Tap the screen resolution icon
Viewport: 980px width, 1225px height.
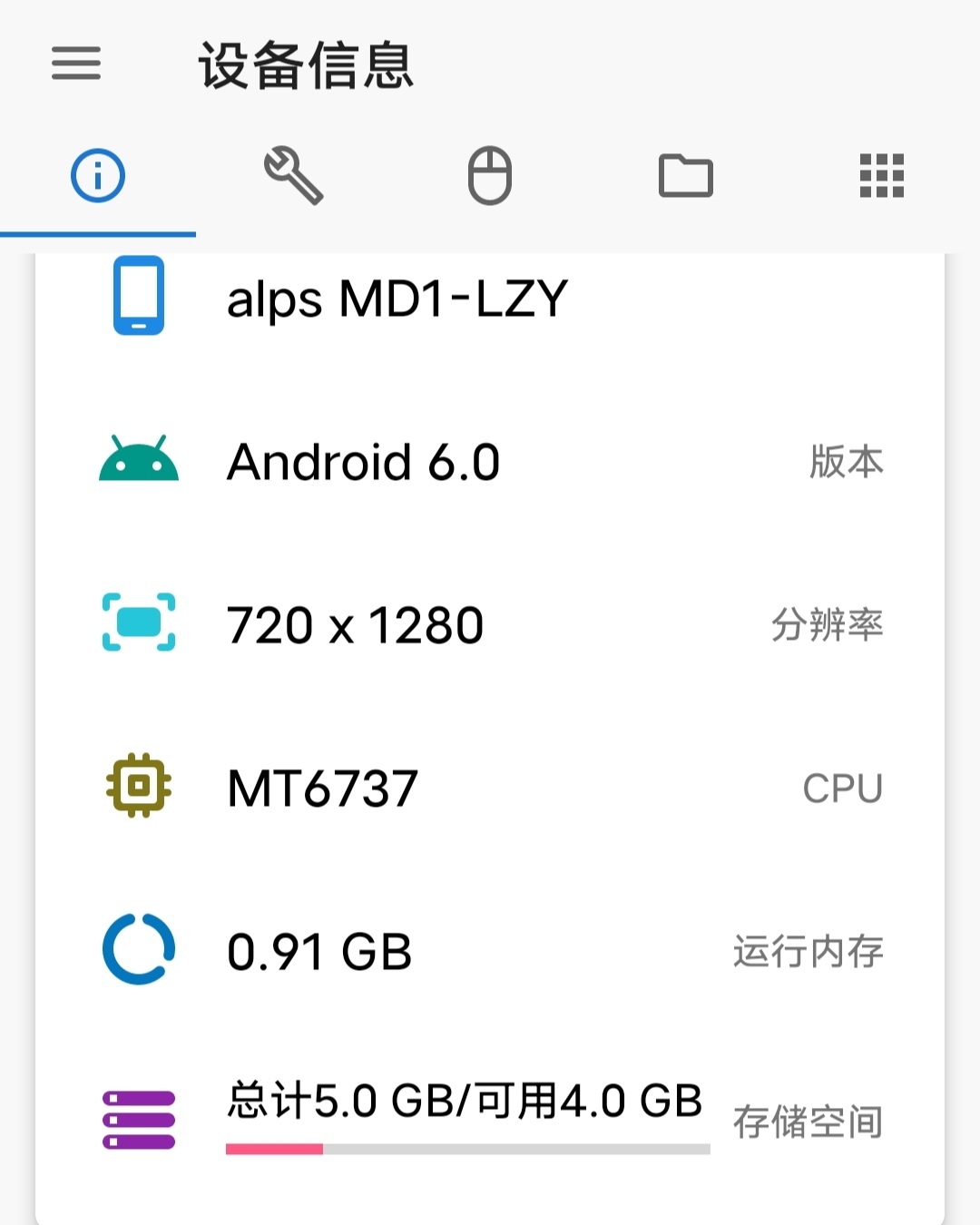pos(138,623)
